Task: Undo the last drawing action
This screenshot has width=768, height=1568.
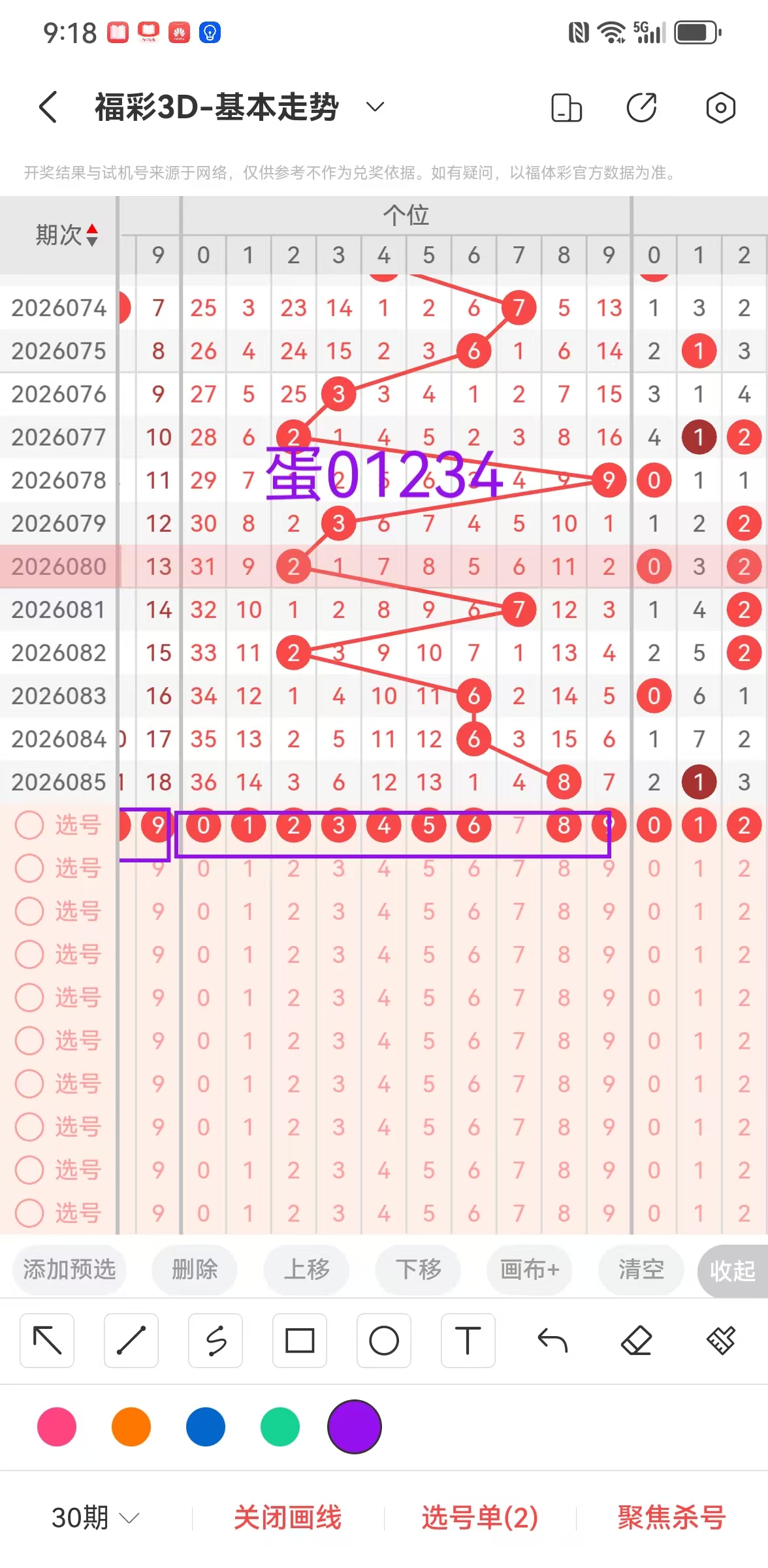Action: pyautogui.click(x=552, y=1341)
